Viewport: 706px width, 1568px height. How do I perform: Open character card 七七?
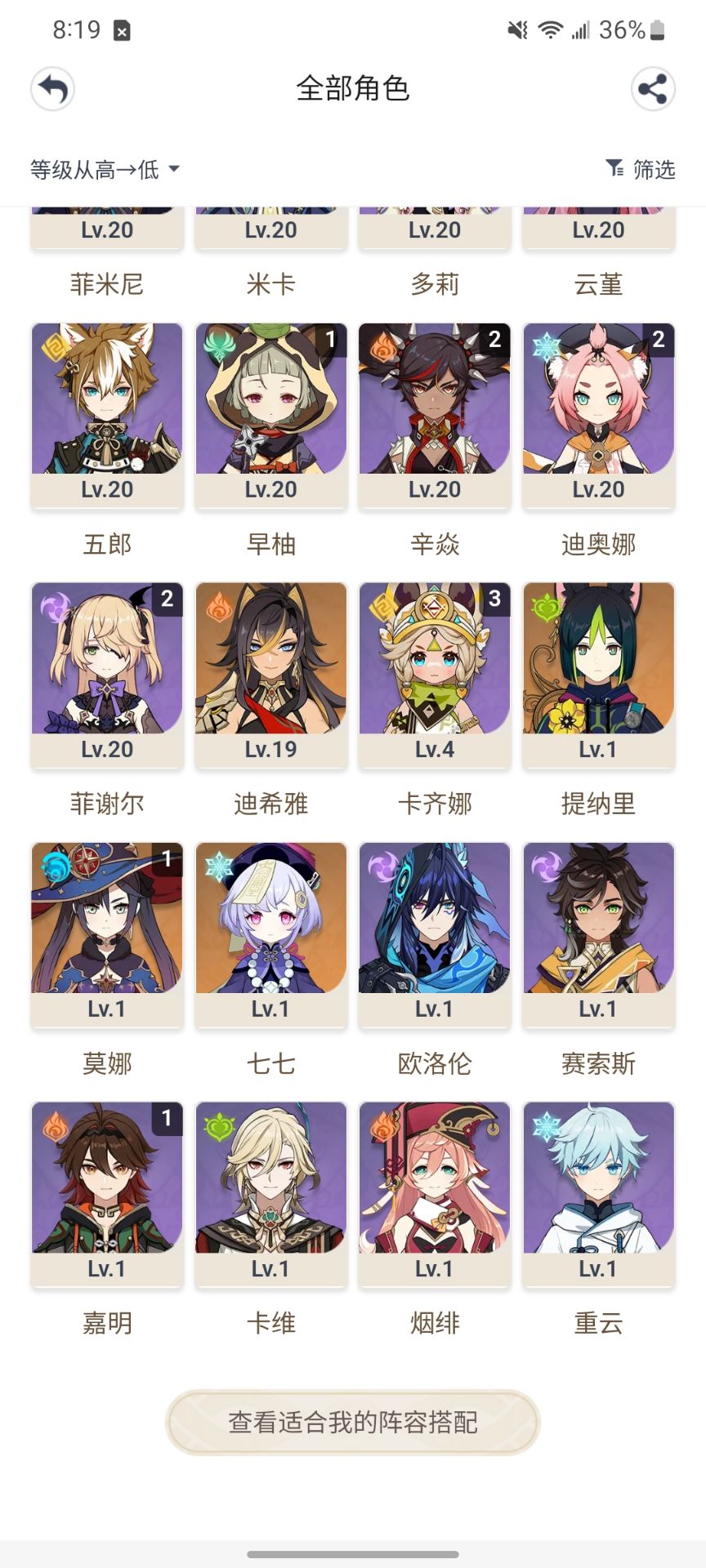click(271, 936)
